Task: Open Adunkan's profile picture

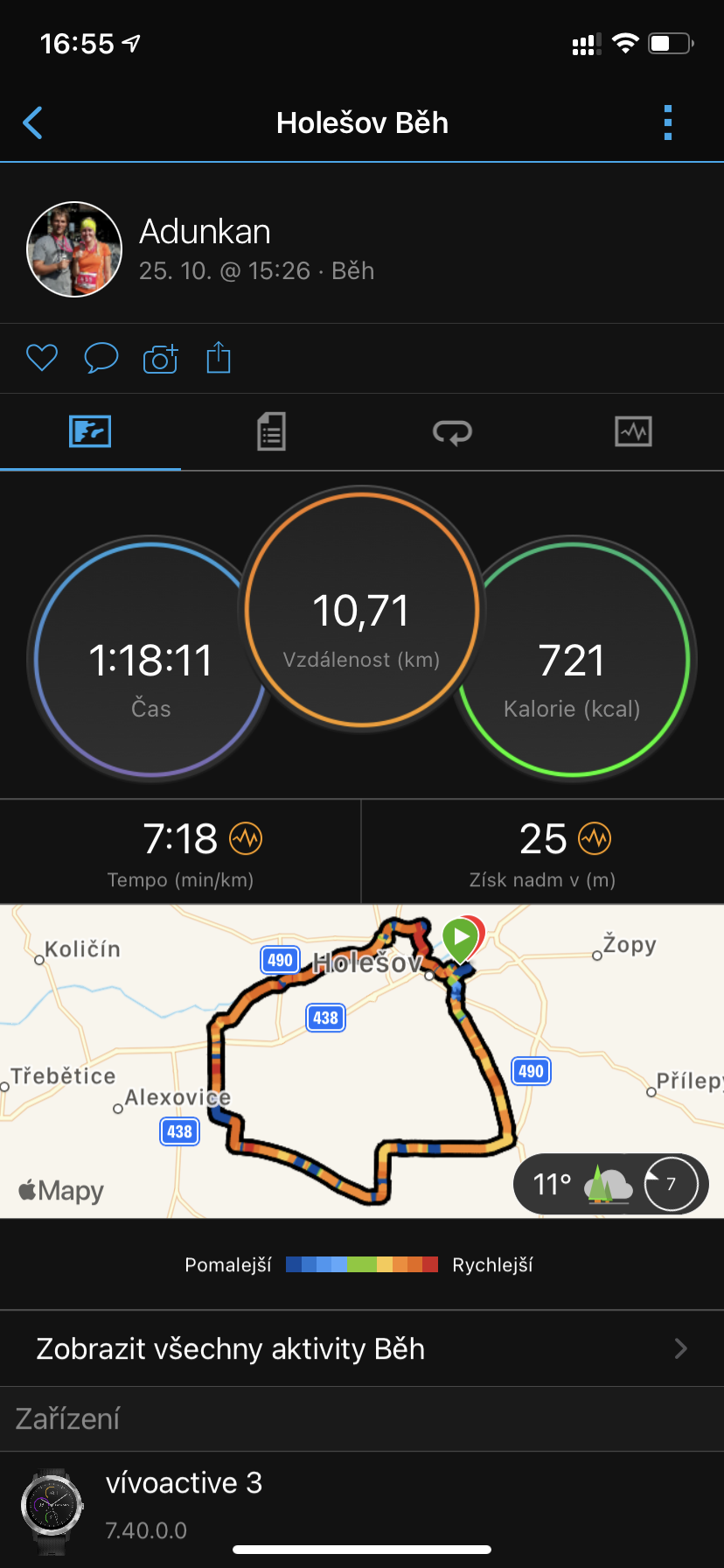Action: click(x=74, y=249)
